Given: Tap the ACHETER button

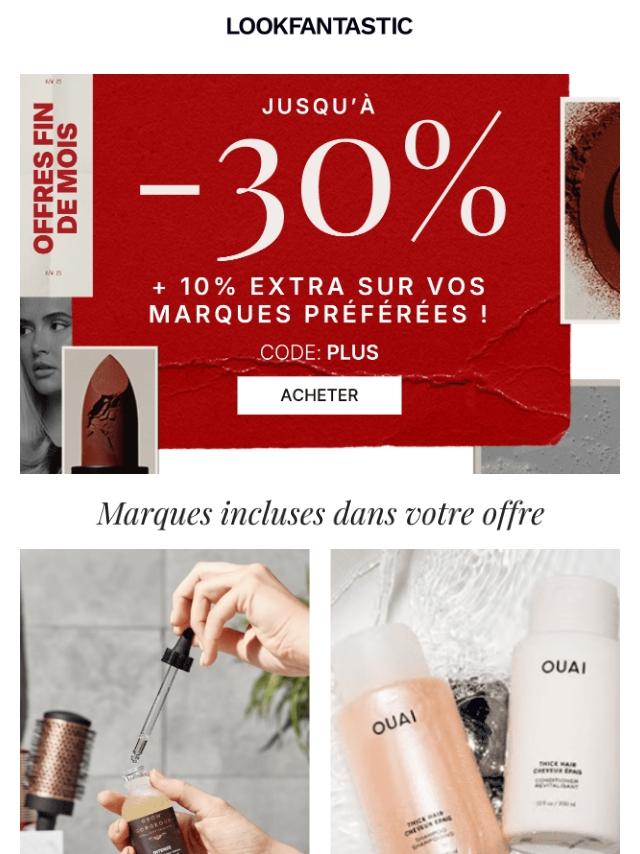Looking at the screenshot, I should (319, 395).
